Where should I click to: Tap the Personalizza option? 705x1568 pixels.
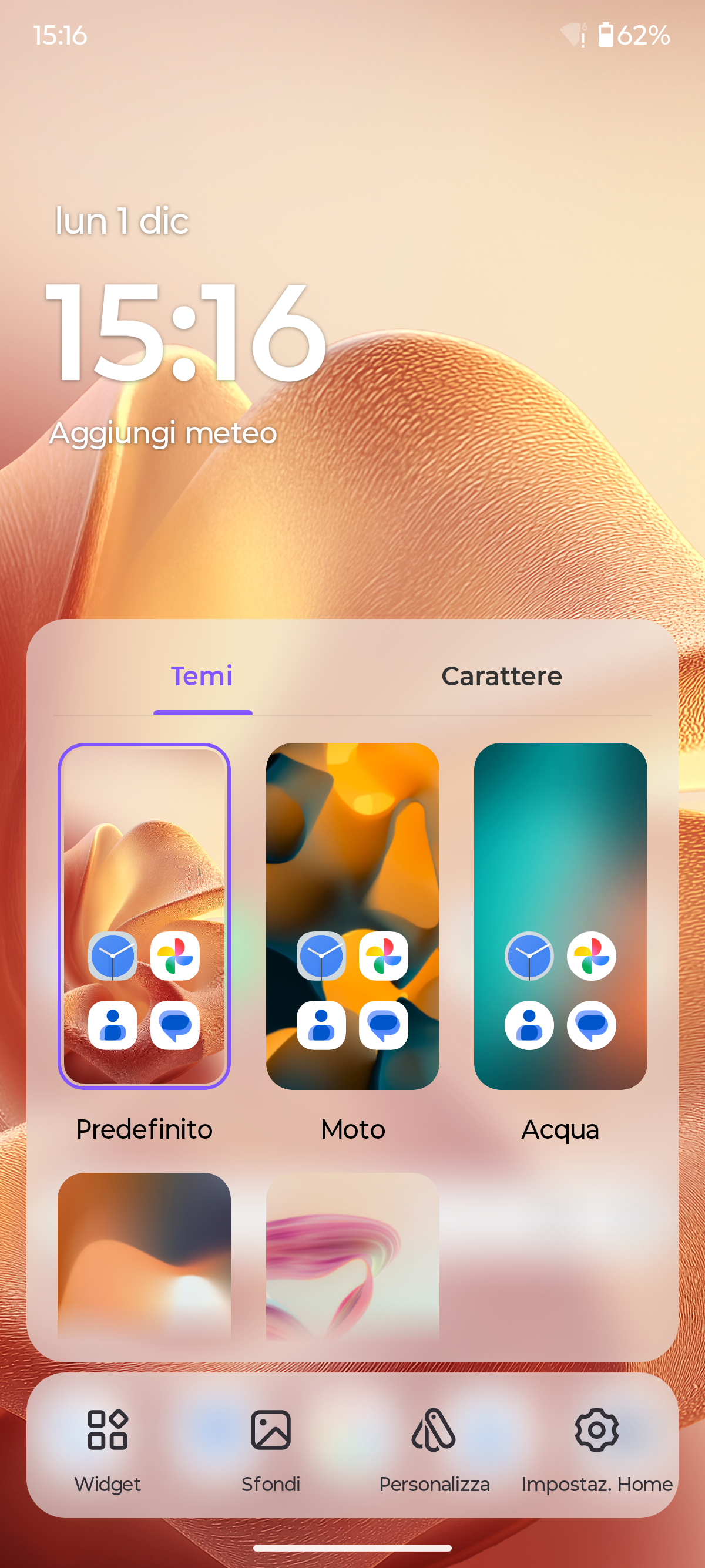coord(434,1446)
